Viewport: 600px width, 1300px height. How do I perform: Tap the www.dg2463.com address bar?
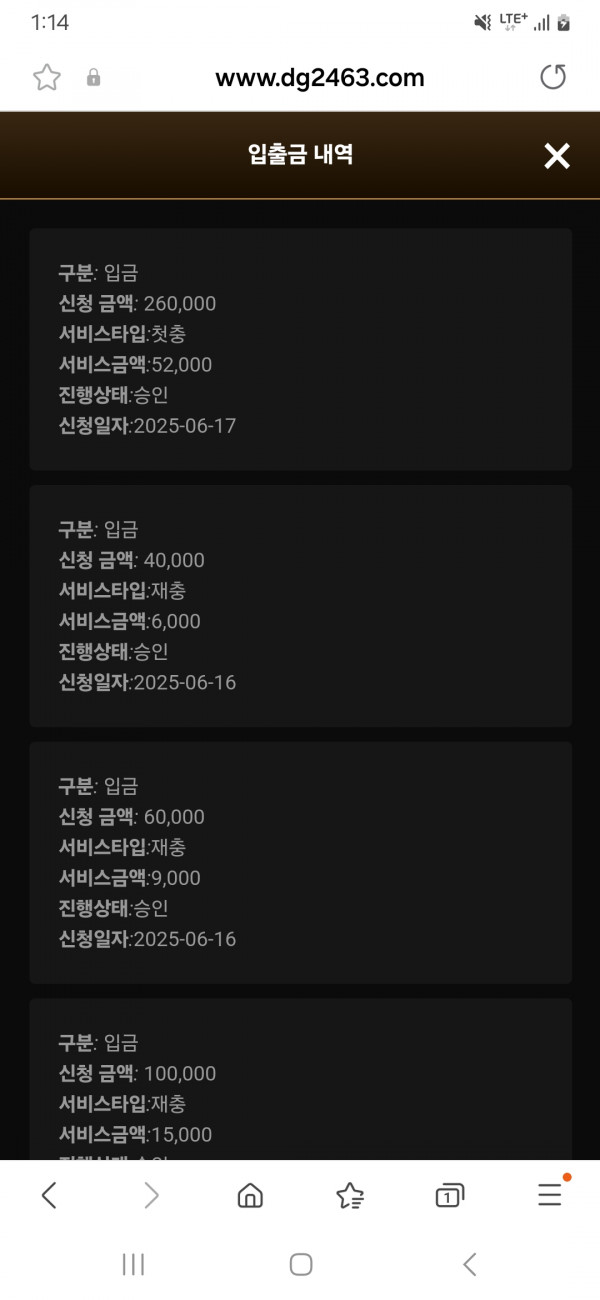click(x=320, y=78)
